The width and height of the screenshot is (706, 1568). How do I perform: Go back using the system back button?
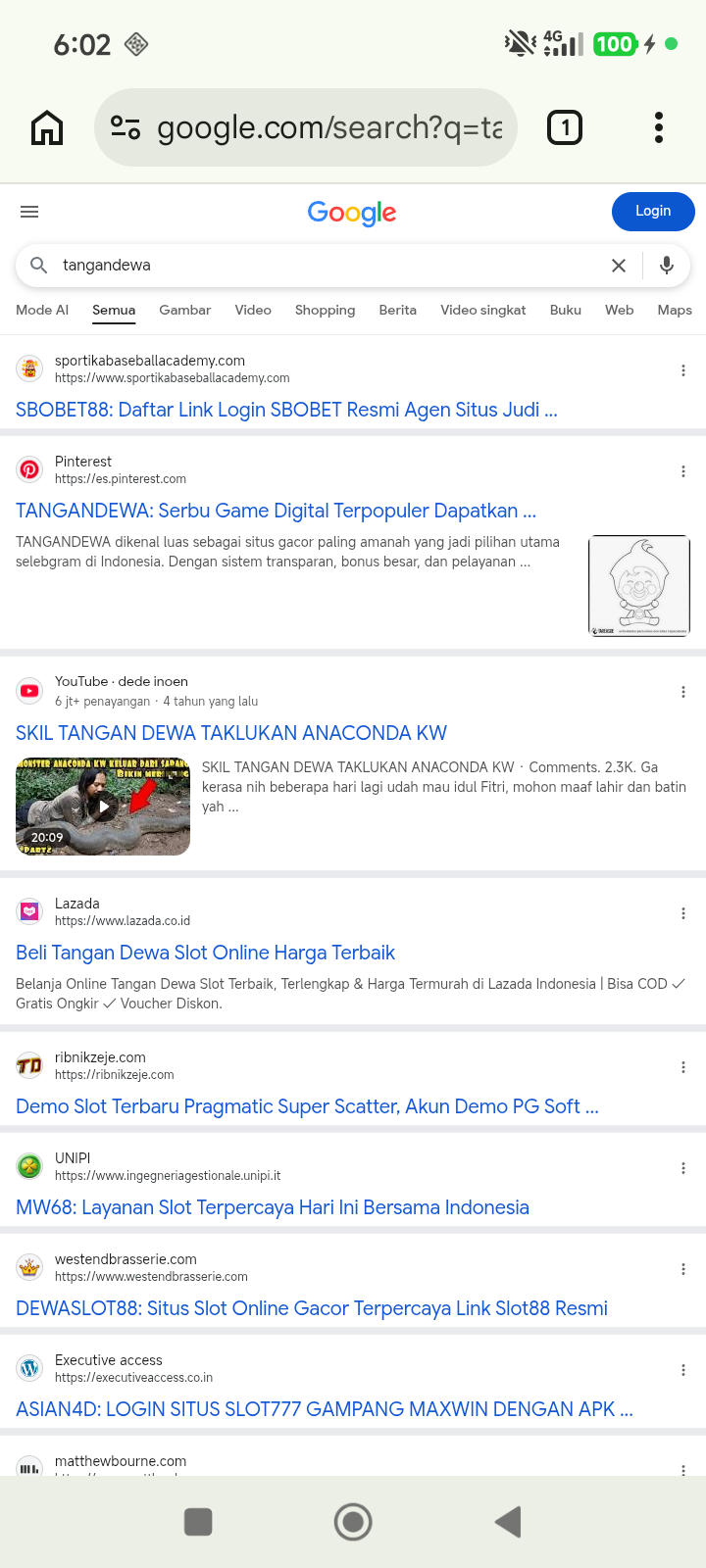coord(508,1522)
